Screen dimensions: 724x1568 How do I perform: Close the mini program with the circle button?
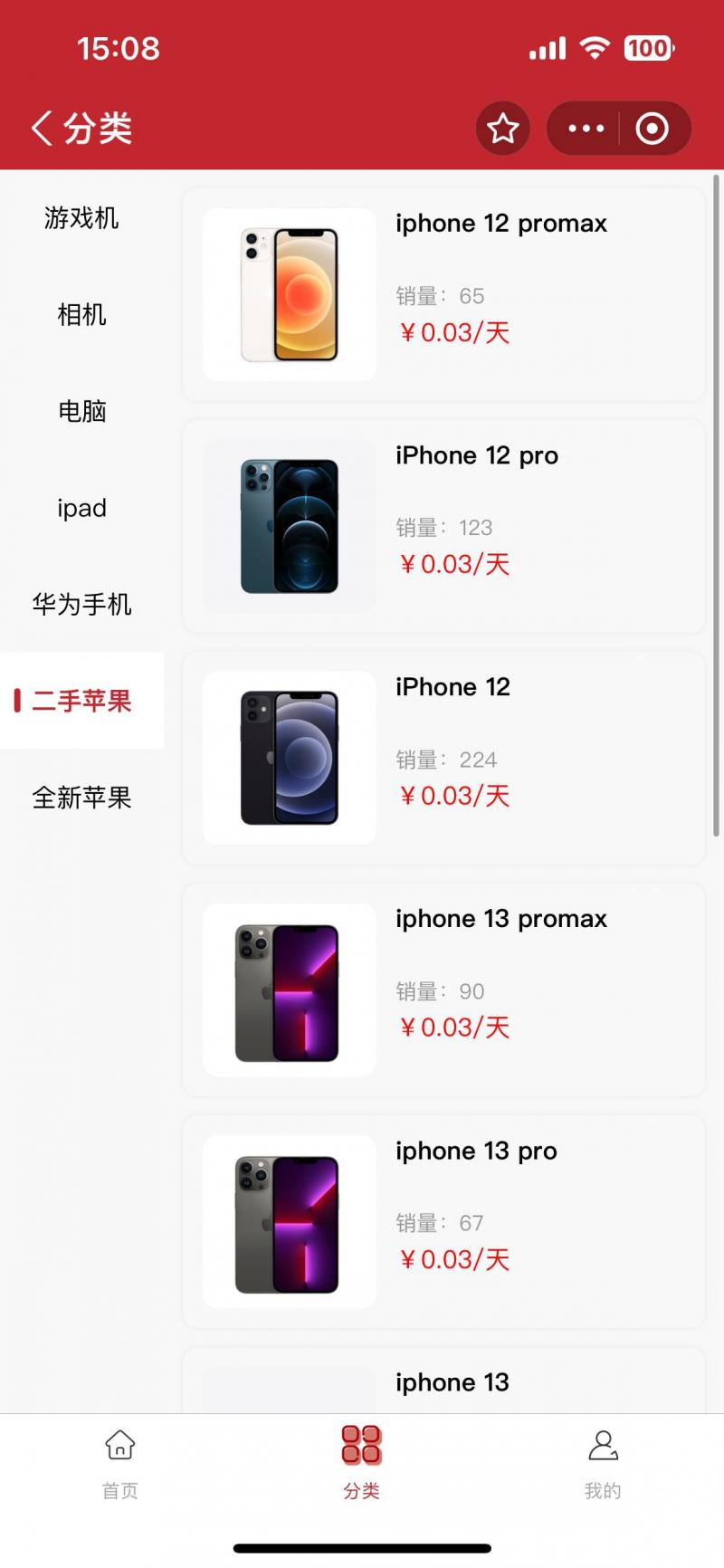652,129
